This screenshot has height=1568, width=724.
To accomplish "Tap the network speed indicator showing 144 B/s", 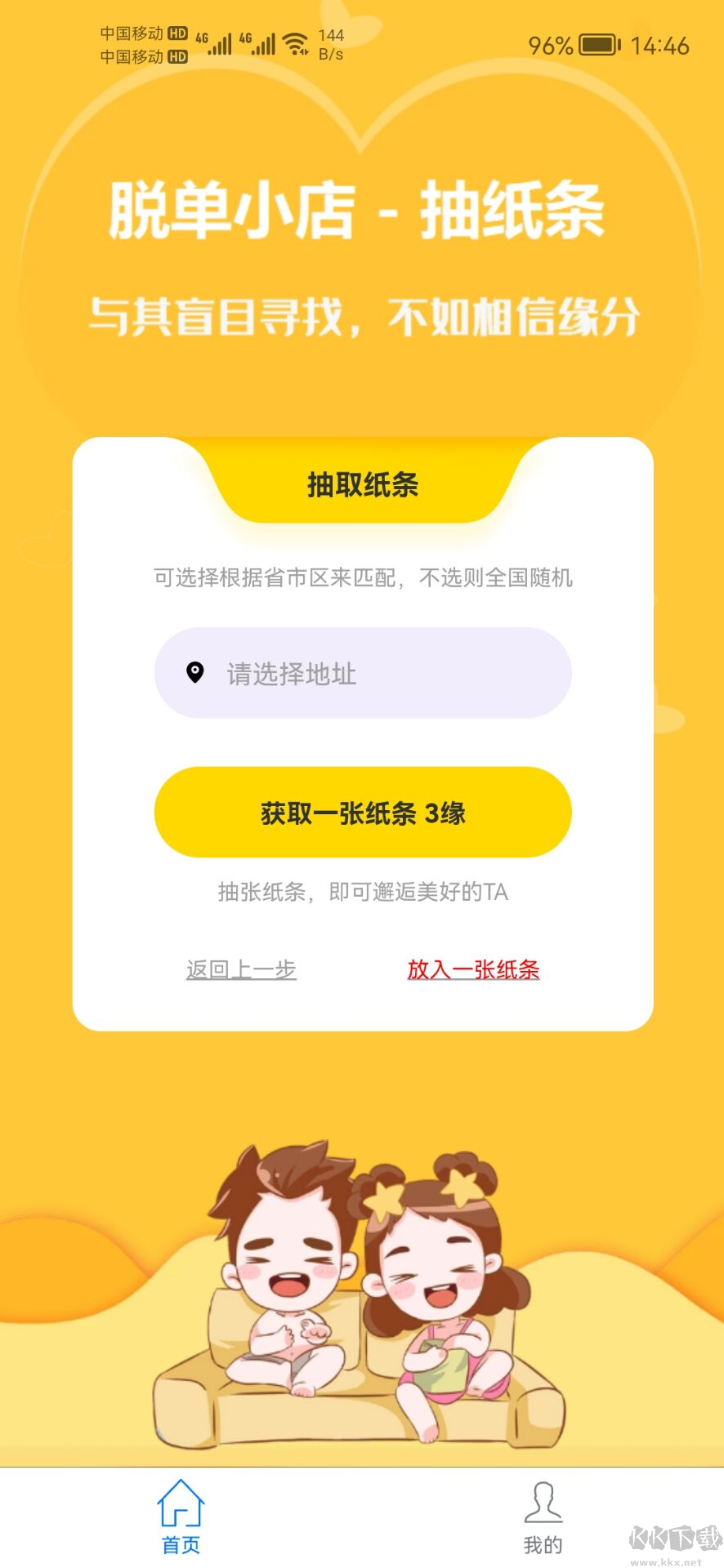I will (329, 45).
